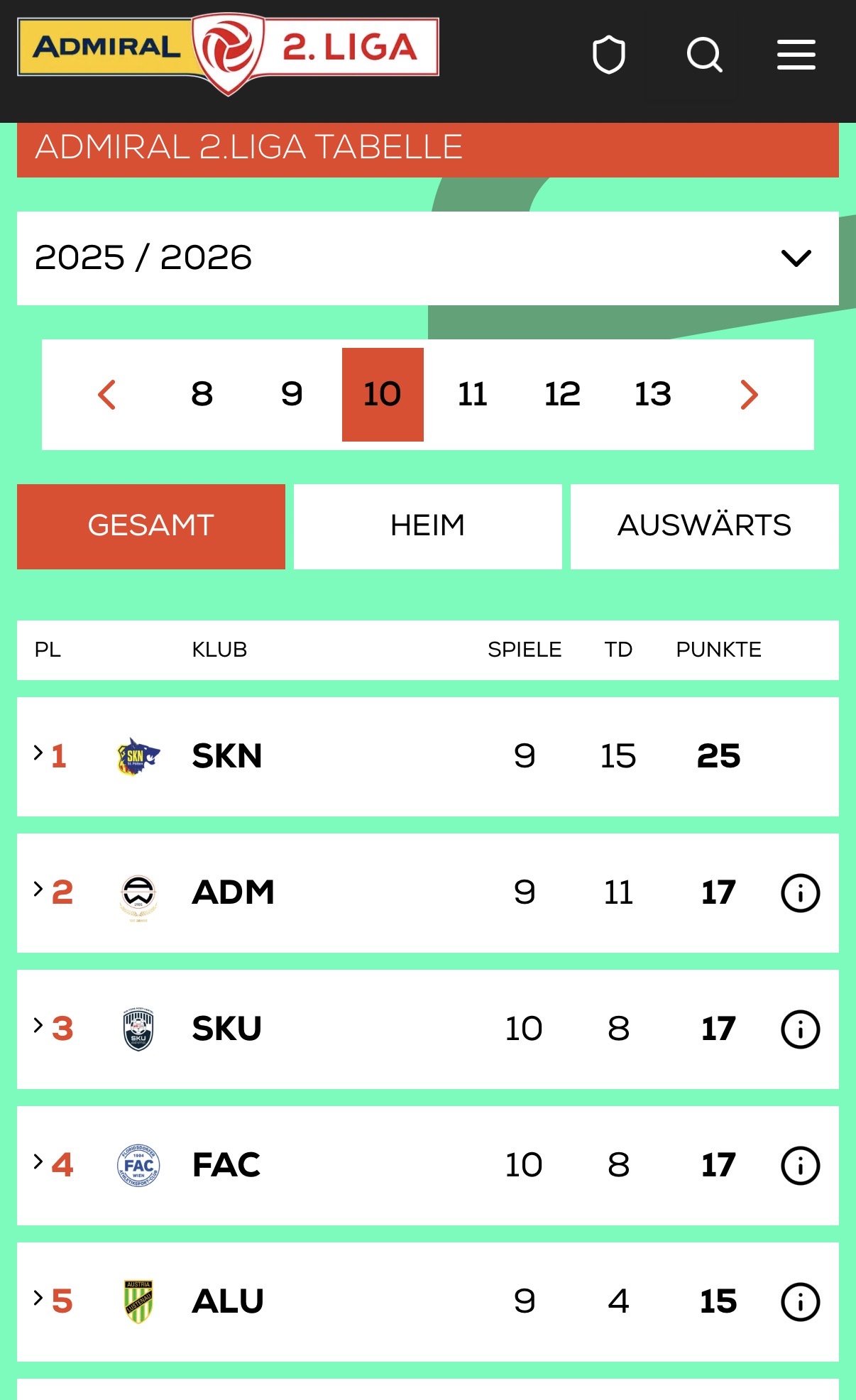The width and height of the screenshot is (856, 1400).
Task: Select matchday 12
Action: 562,395
